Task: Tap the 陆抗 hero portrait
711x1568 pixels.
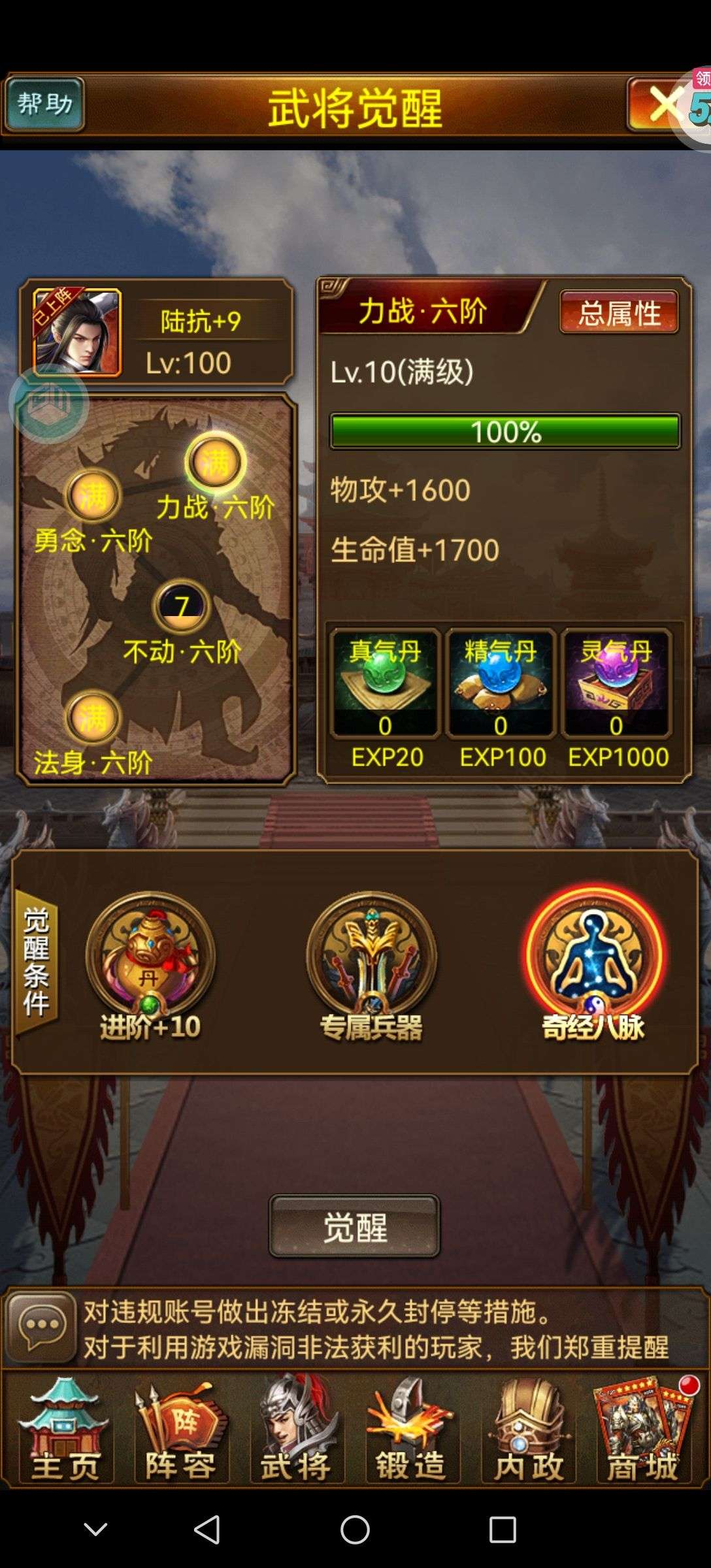Action: (x=77, y=333)
